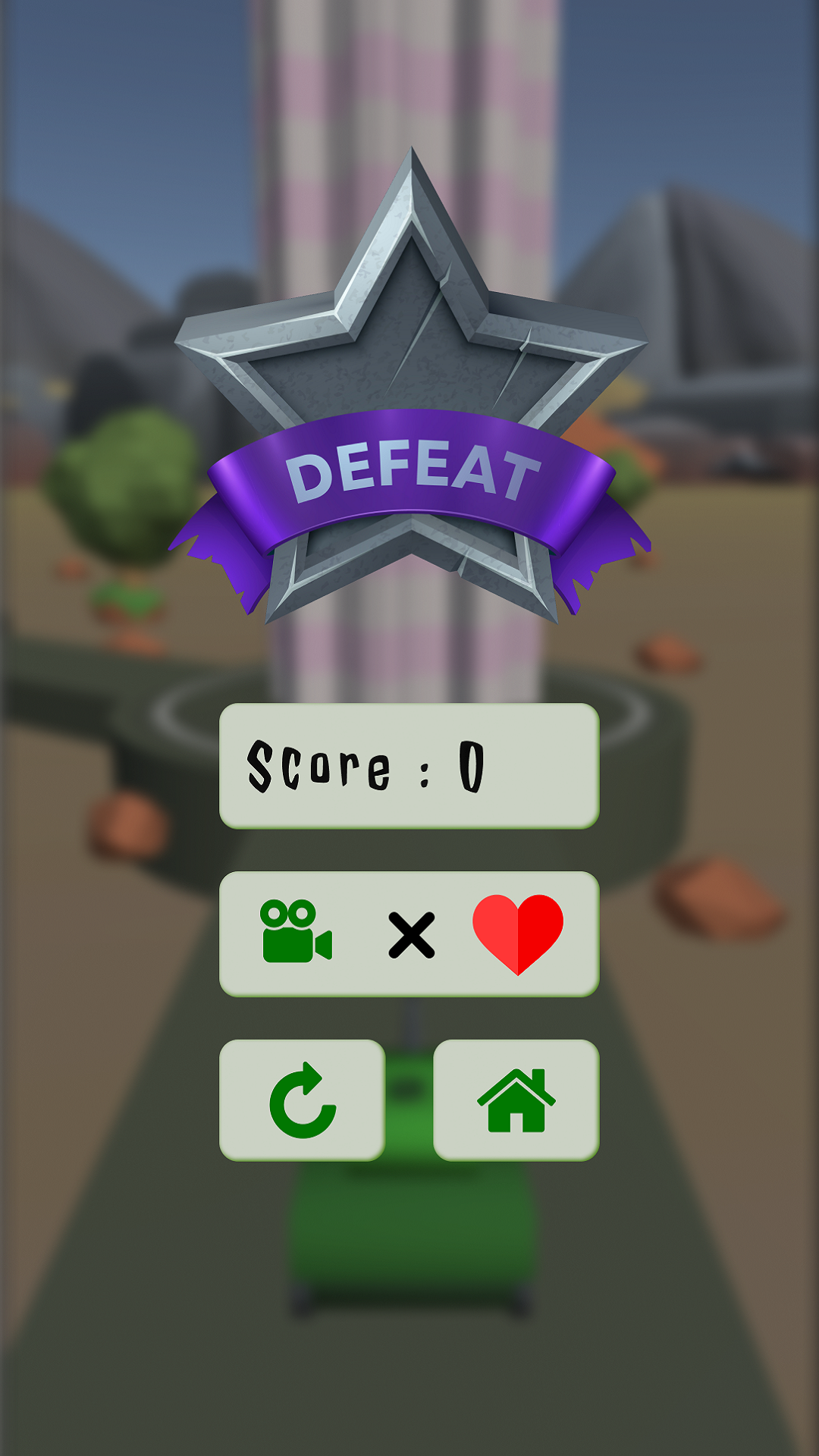The height and width of the screenshot is (1456, 819).
Task: Return to the home menu
Action: (516, 1100)
